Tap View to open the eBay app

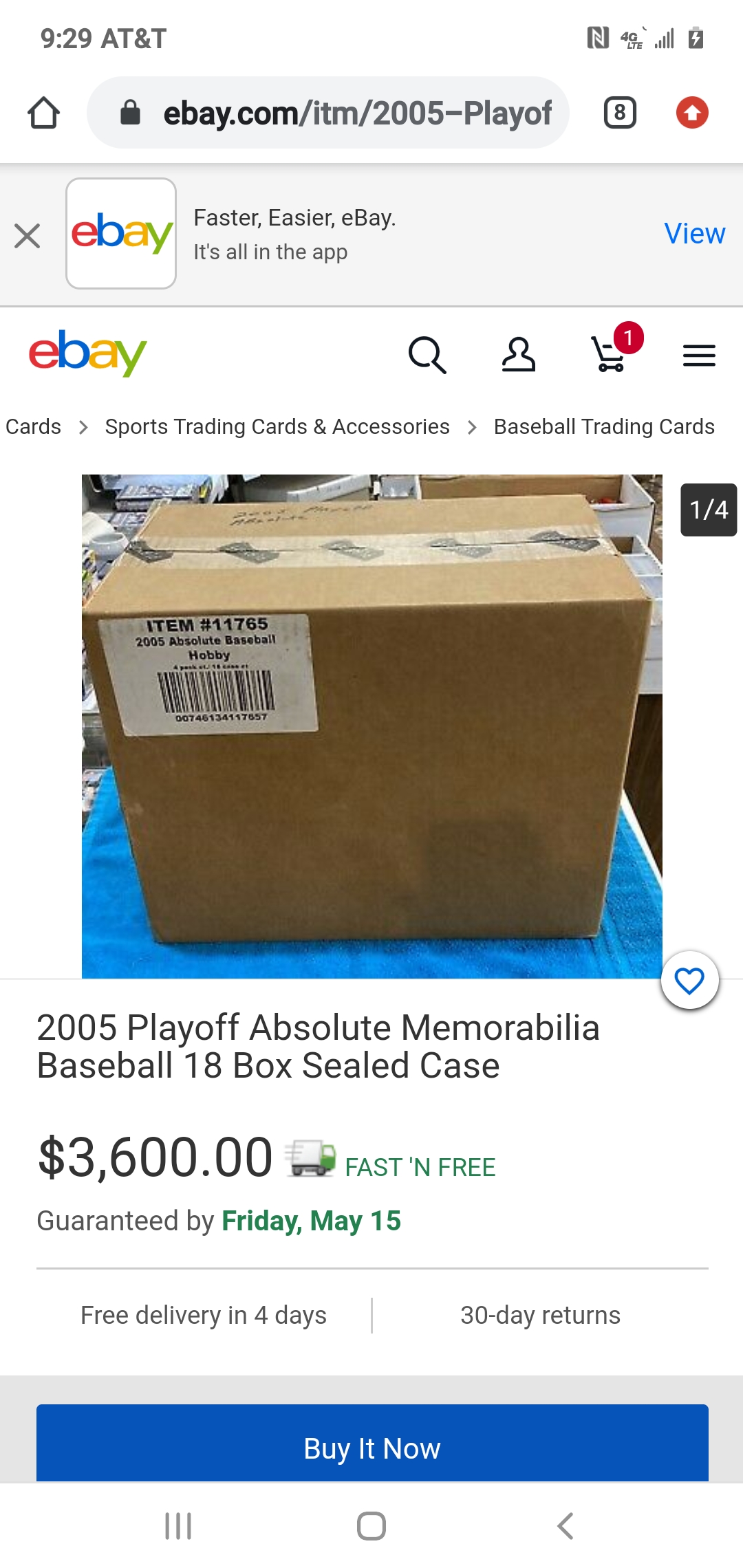coord(693,234)
